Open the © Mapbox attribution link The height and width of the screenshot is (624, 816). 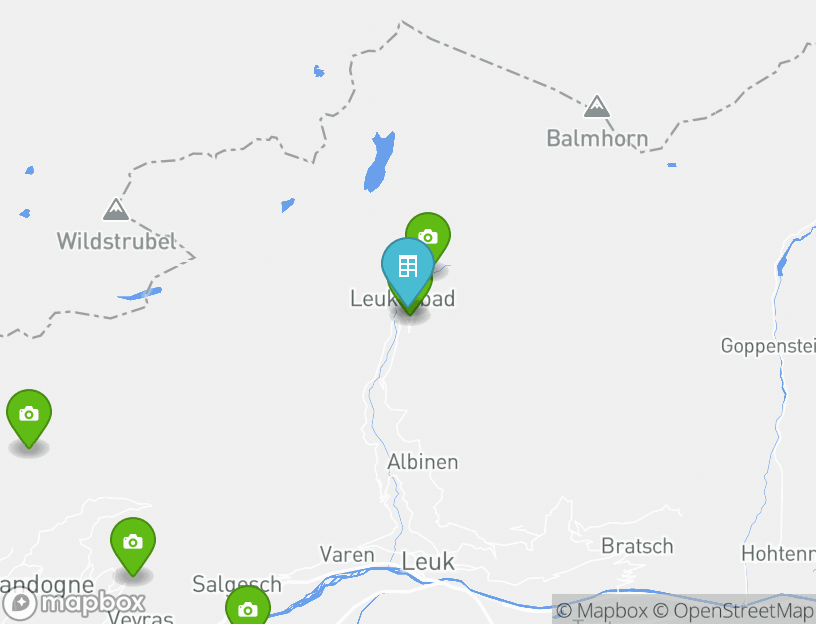pos(603,610)
